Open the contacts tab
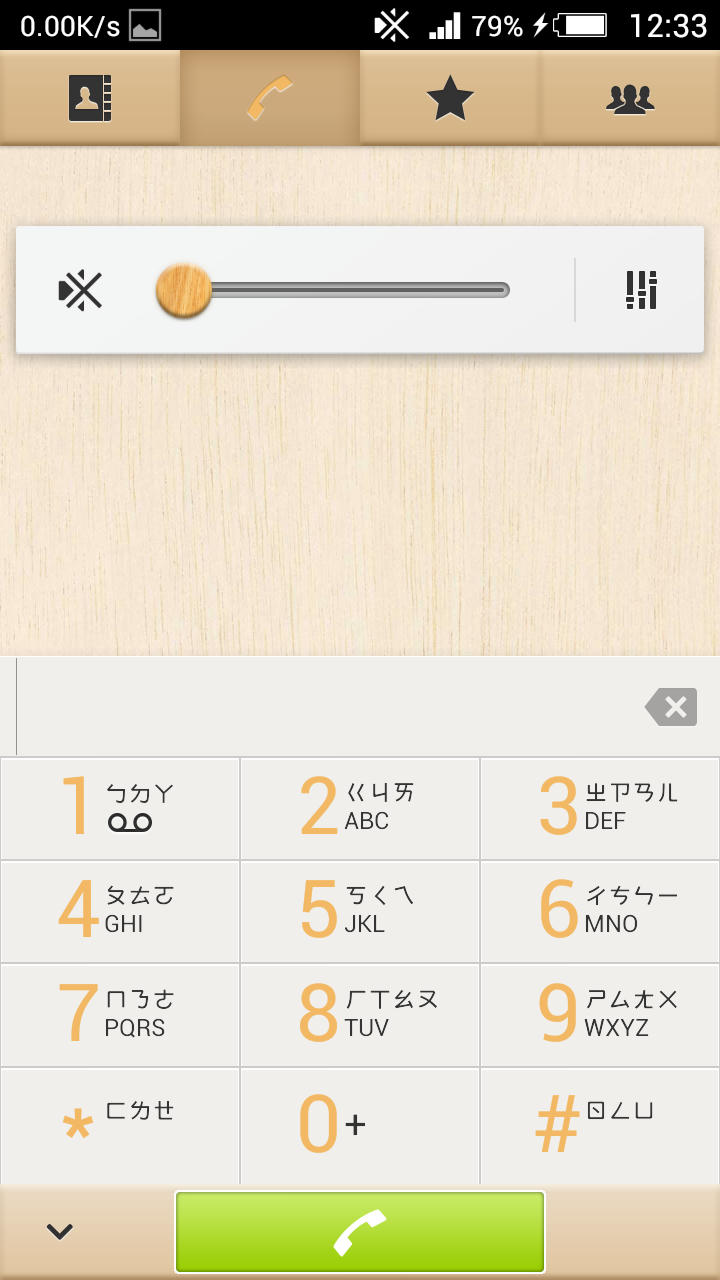The image size is (720, 1280). pyautogui.click(x=90, y=98)
